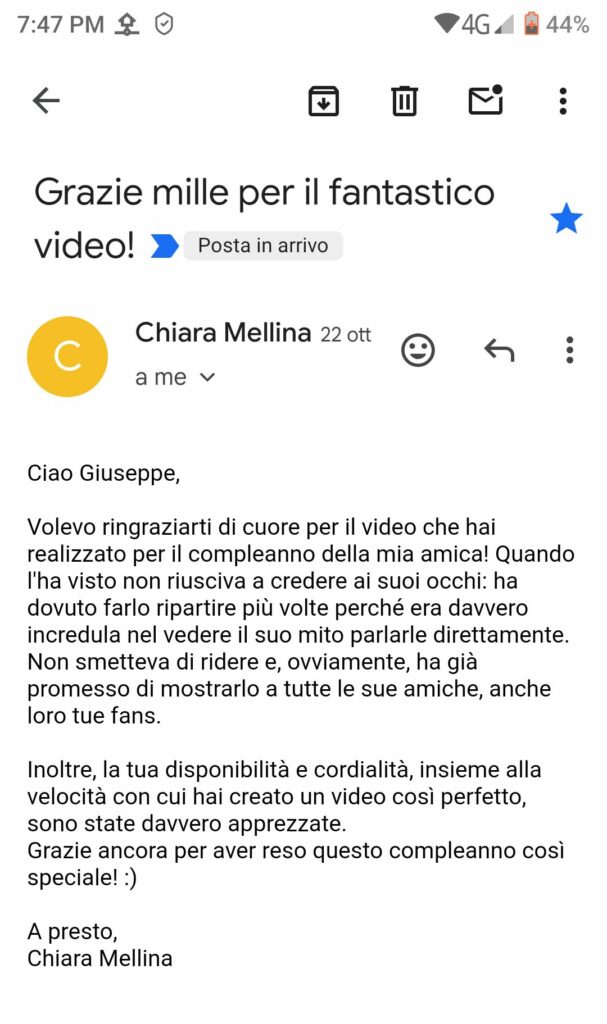
Task: Remove the star from this email
Action: point(566,218)
